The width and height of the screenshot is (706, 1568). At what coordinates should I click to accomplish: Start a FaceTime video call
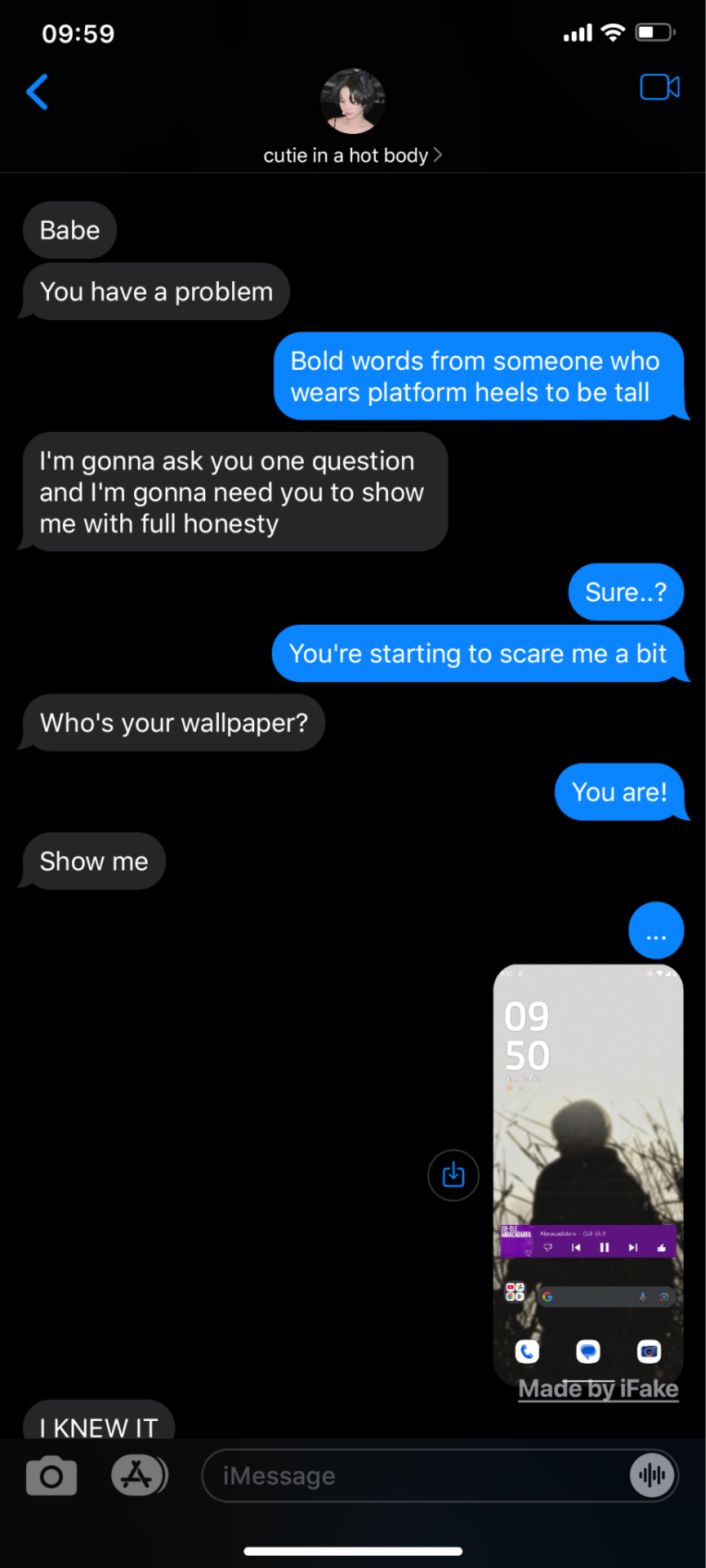point(659,87)
